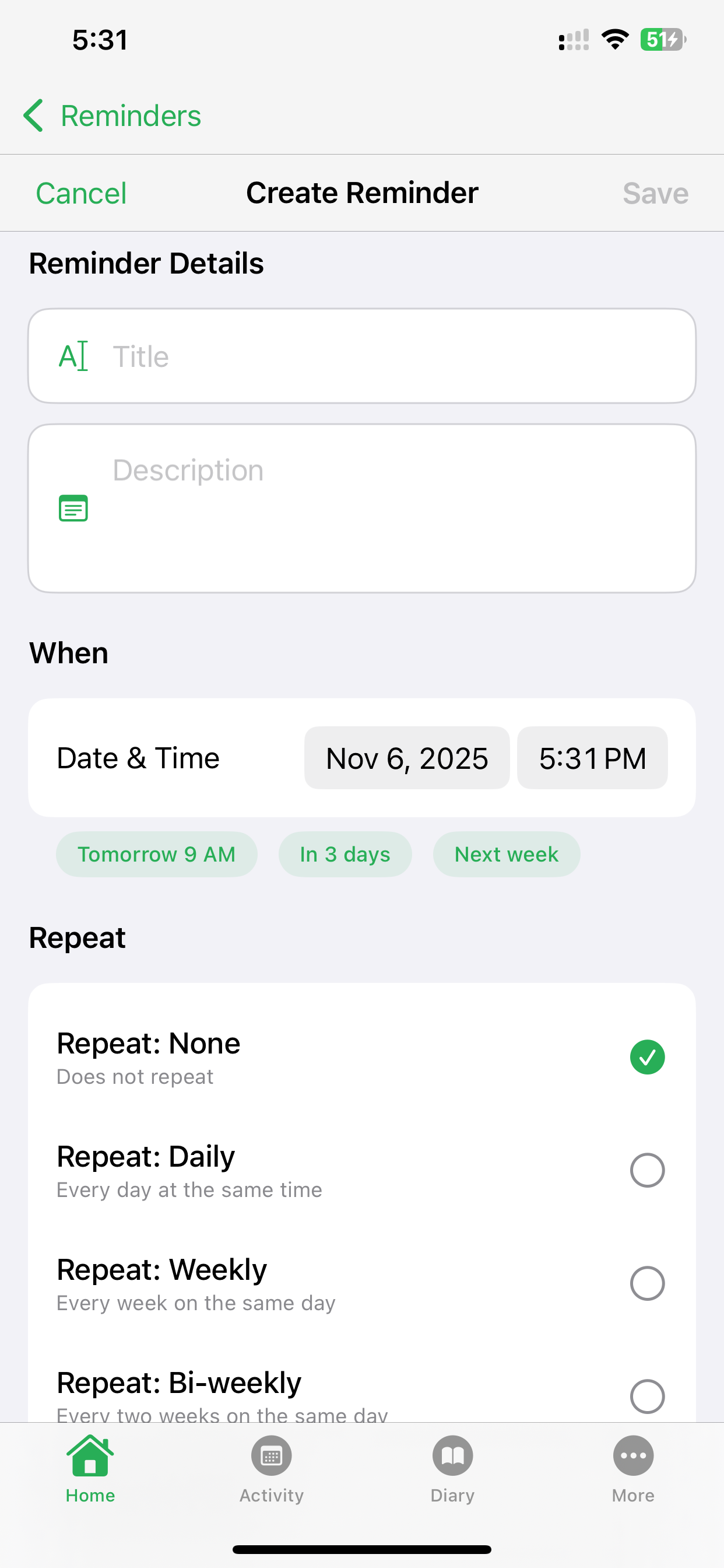Open the 5:31 PM time picker
Screen dimensions: 724x1568
592,758
